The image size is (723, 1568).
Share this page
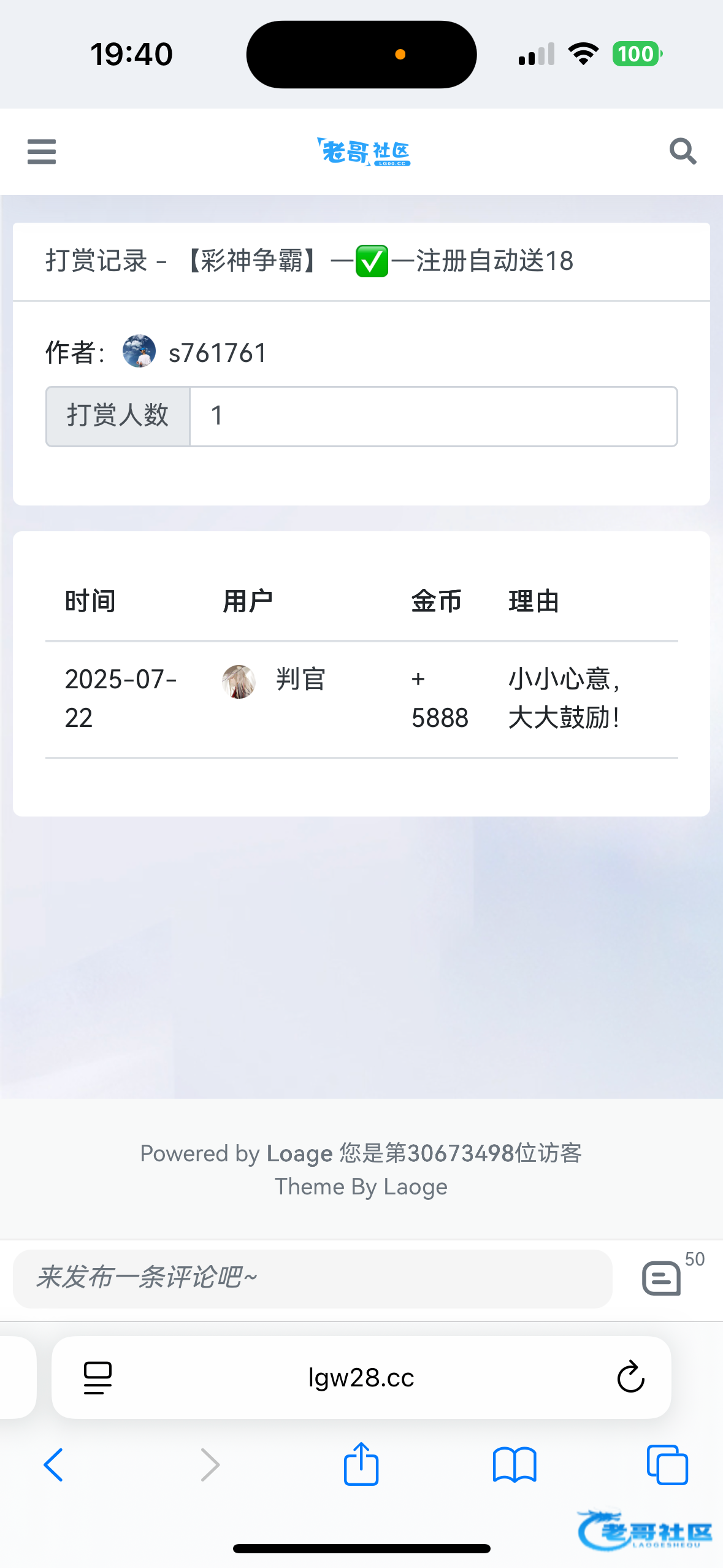[x=361, y=1464]
